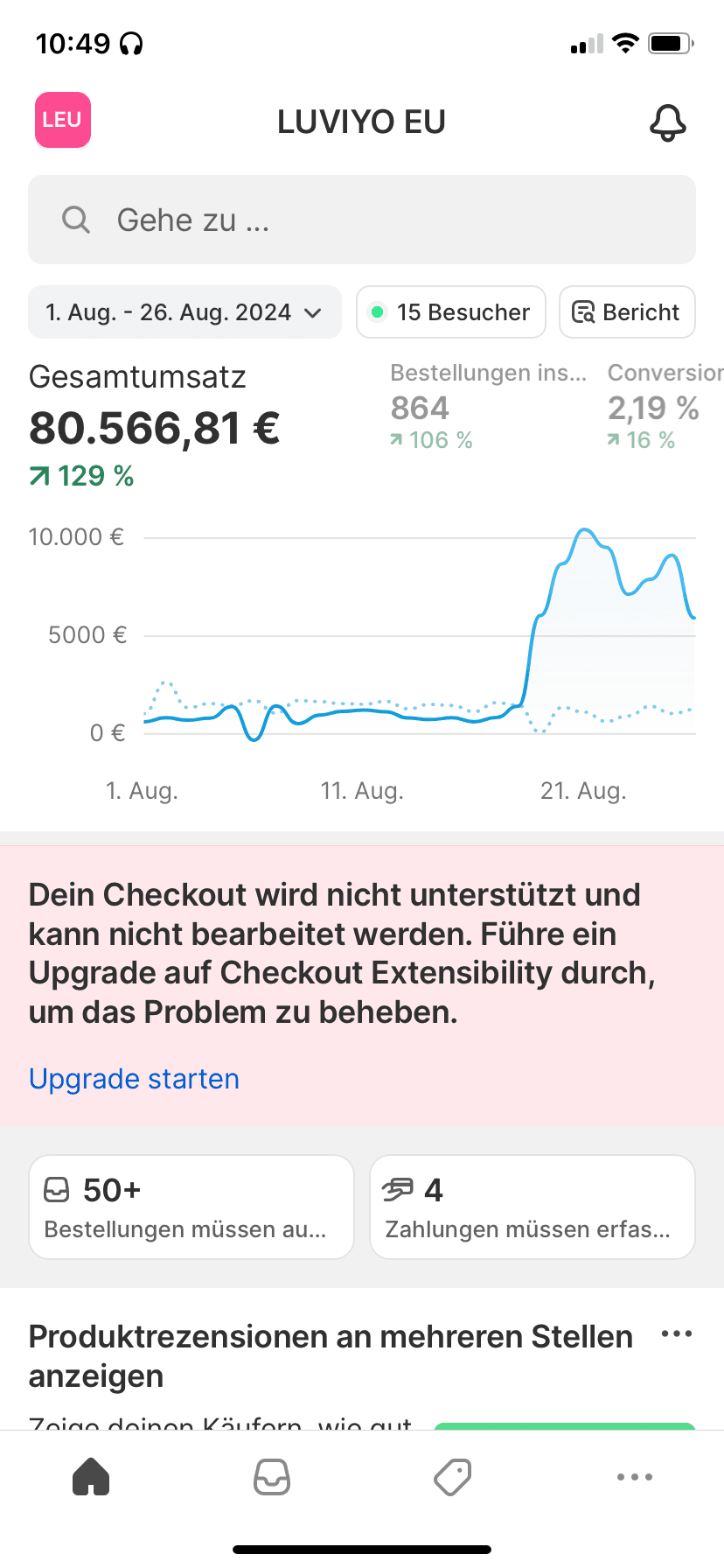Select the Conversion rate metric
Viewport: 724px width, 1568px height.
pyautogui.click(x=663, y=407)
